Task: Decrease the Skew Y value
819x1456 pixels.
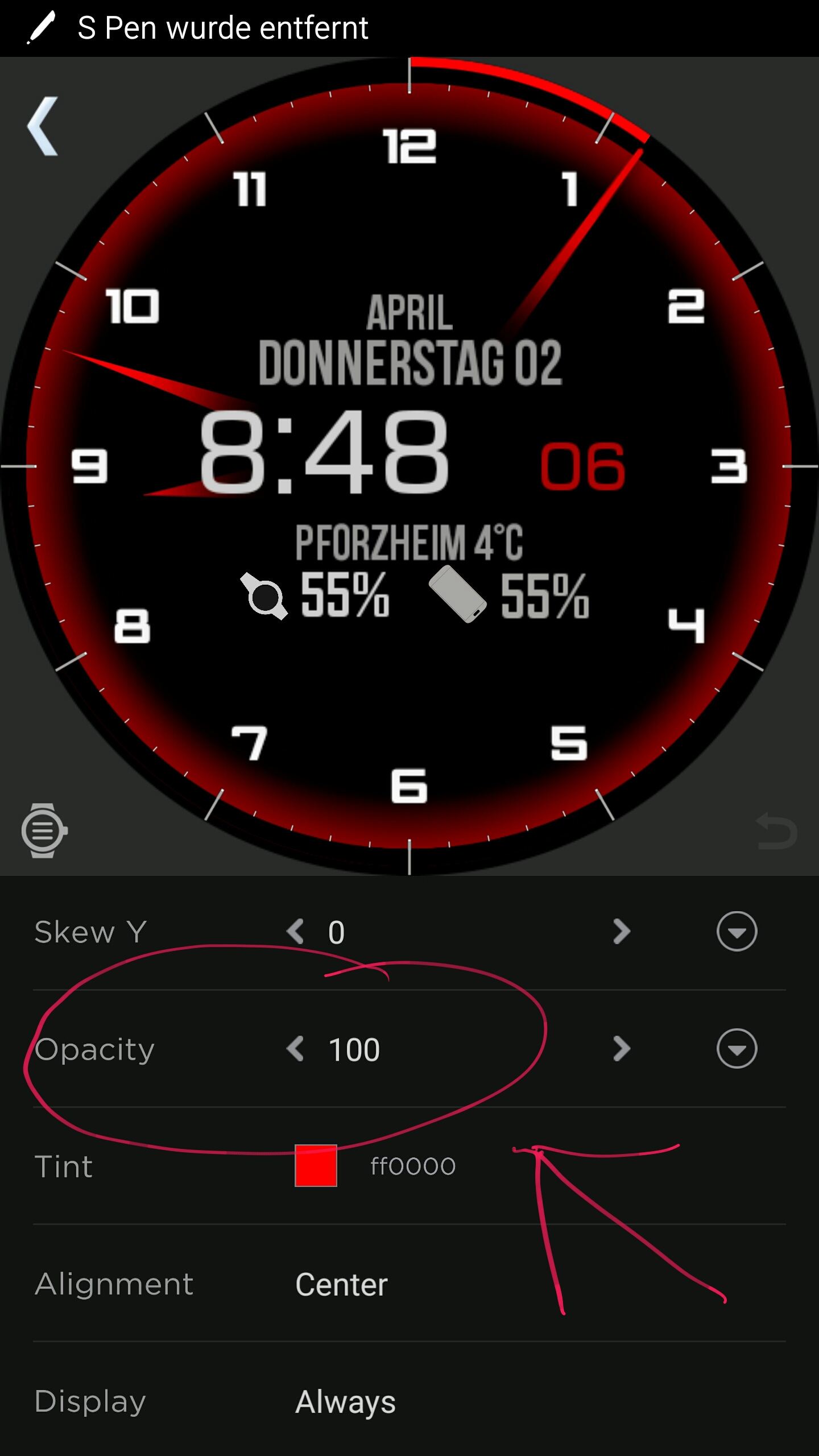Action: pyautogui.click(x=295, y=932)
